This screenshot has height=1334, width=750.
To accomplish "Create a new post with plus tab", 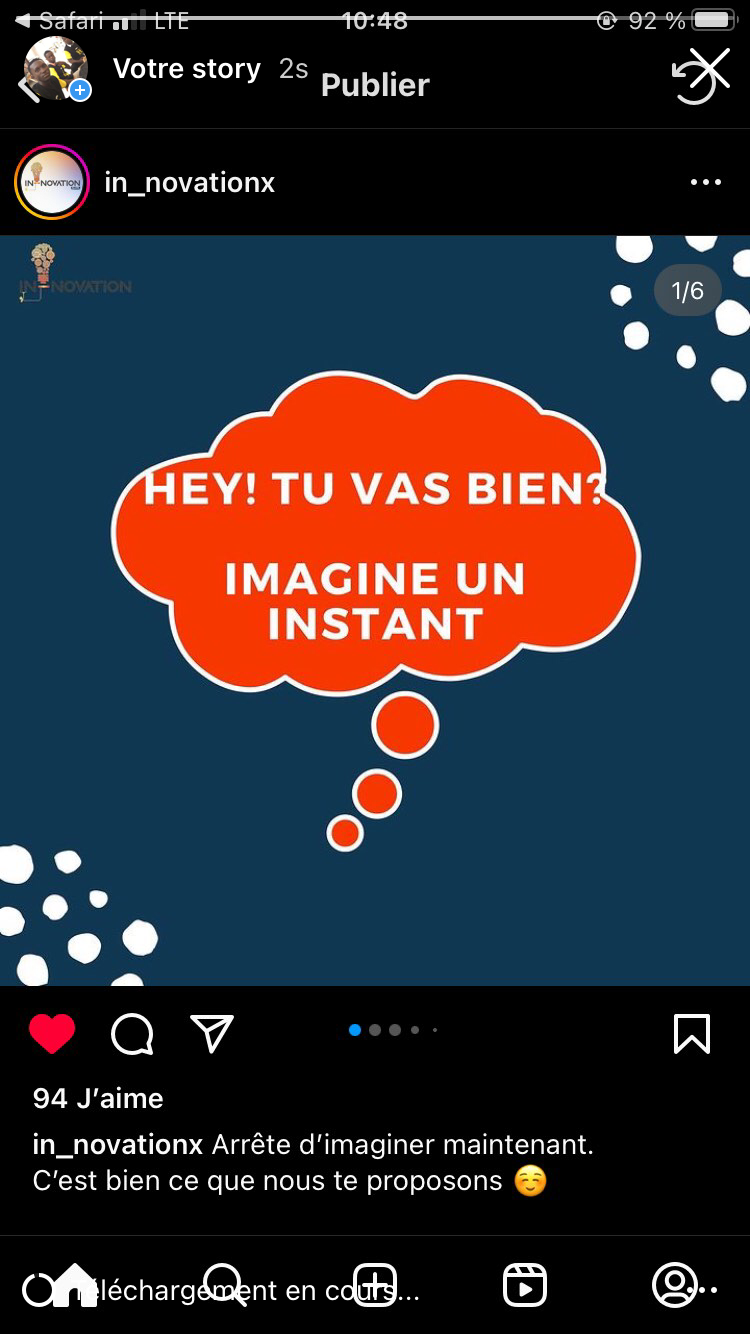I will (375, 1285).
